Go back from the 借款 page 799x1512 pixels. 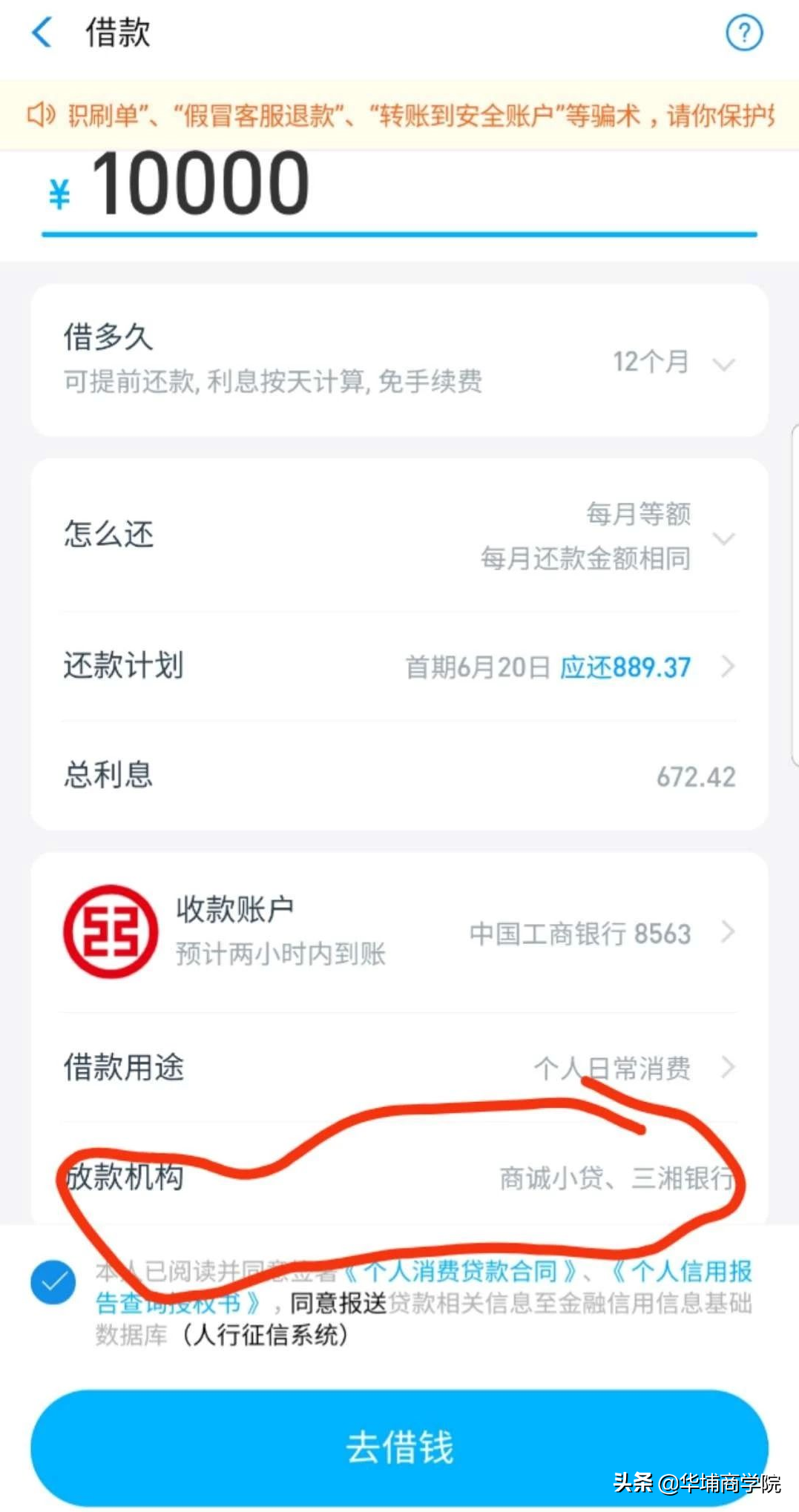[x=42, y=33]
